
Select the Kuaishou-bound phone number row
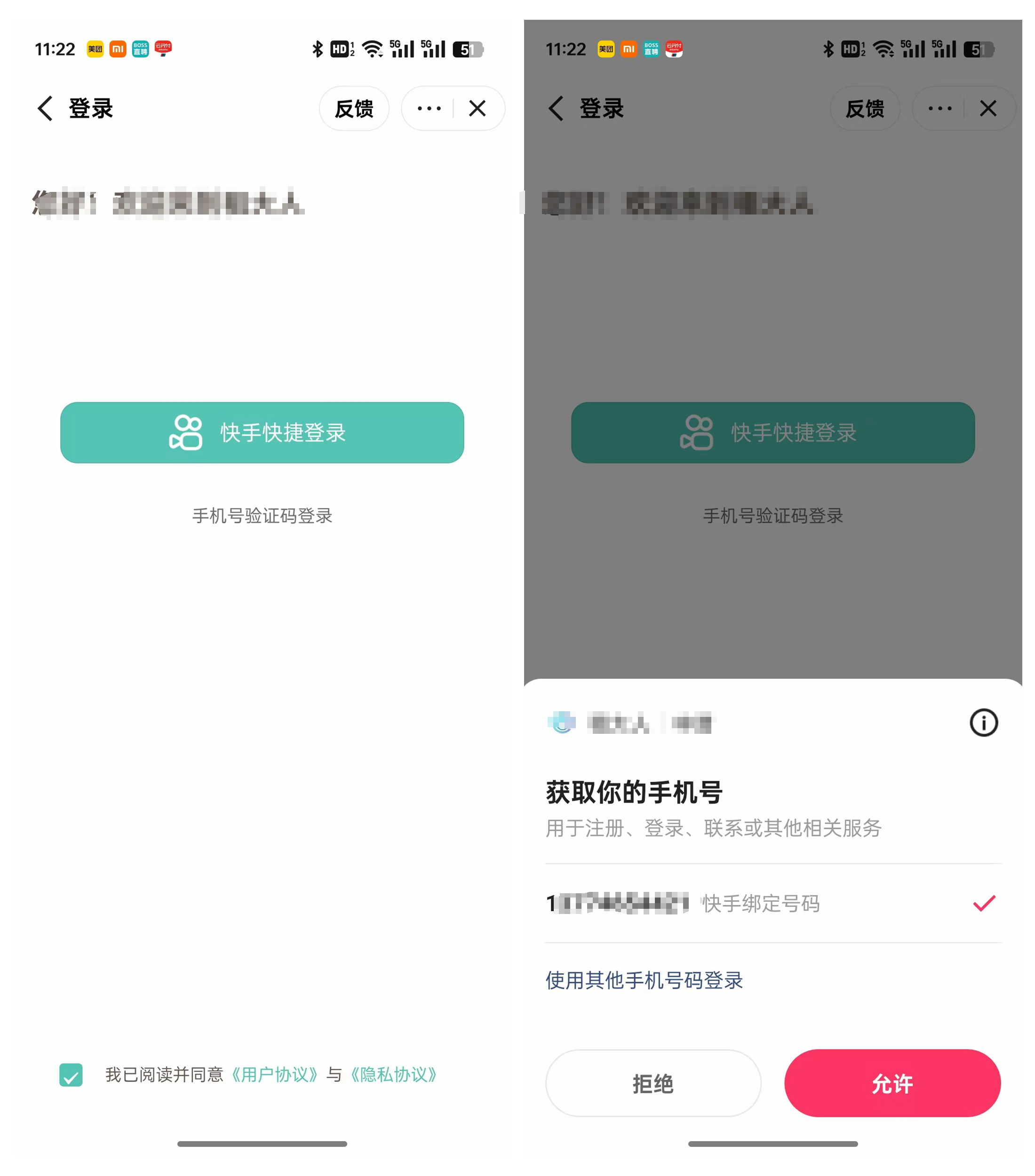772,903
